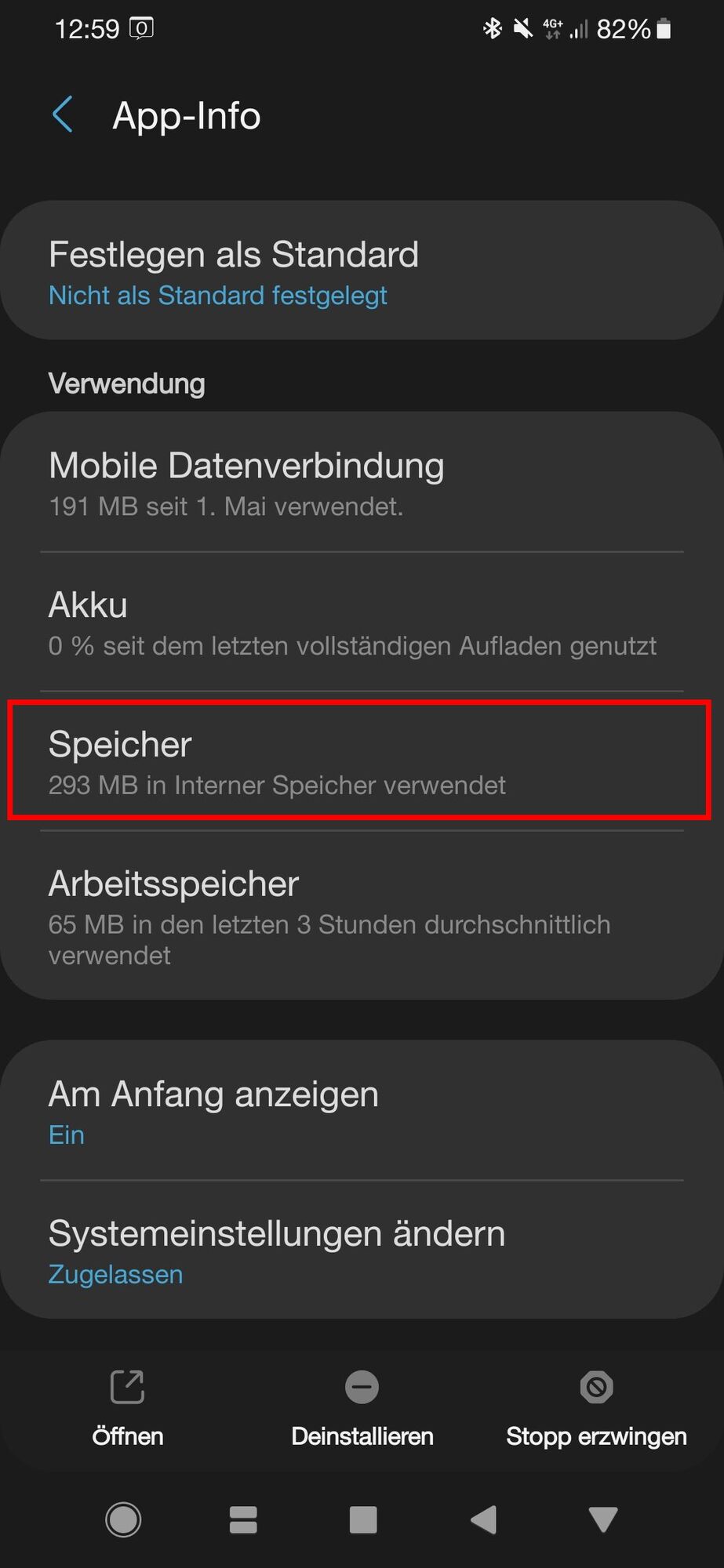Open Speicher storage details
This screenshot has height=1568, width=724.
(x=361, y=761)
